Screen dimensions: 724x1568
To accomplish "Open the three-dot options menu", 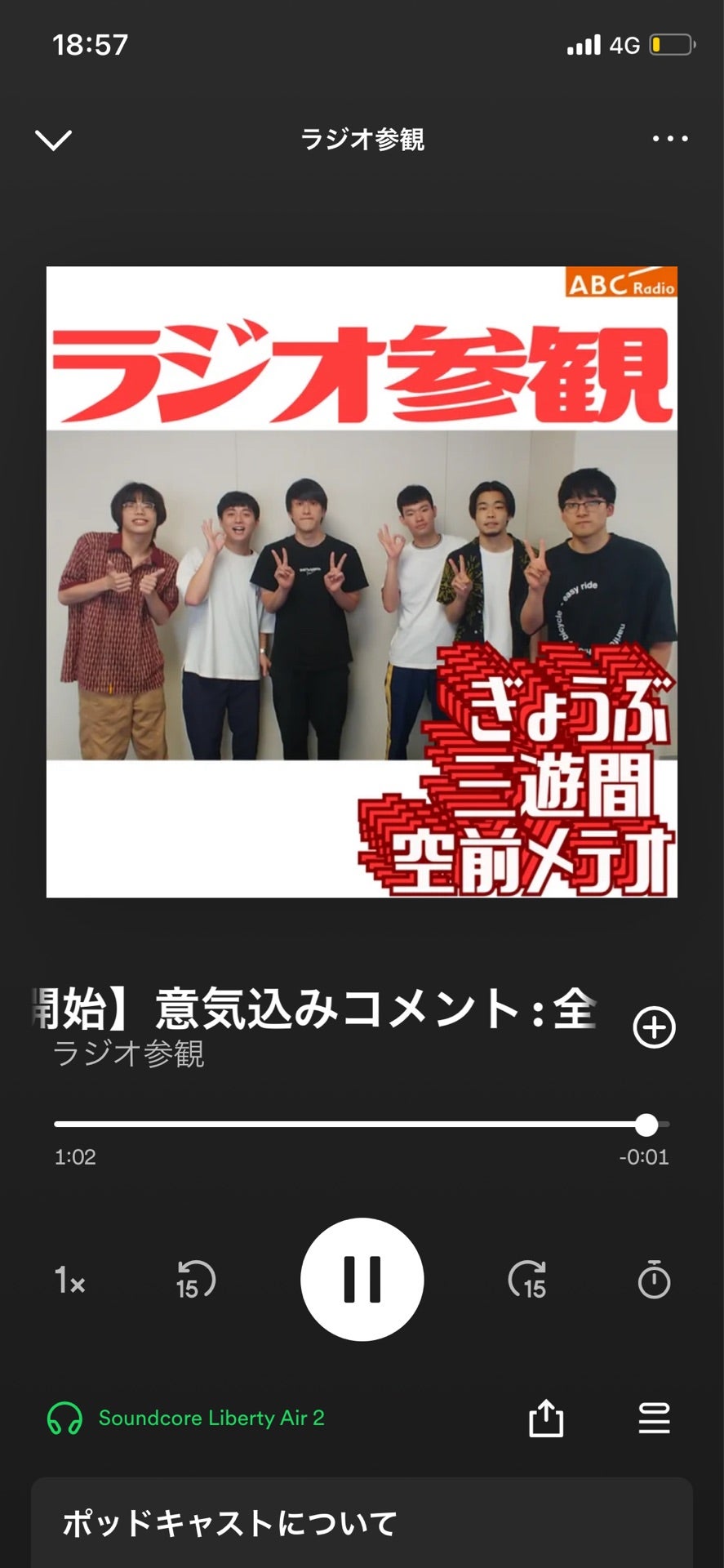I will [x=669, y=139].
